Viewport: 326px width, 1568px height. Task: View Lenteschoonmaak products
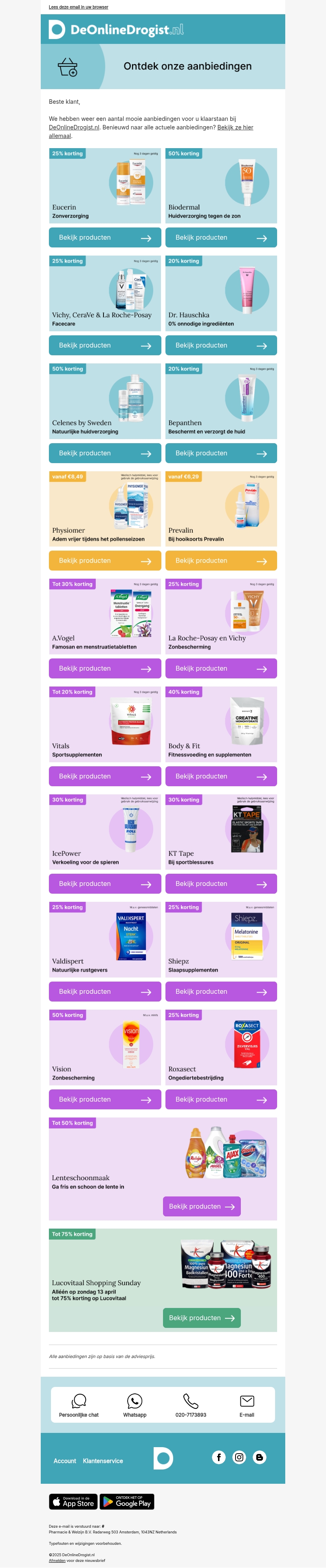tap(201, 1206)
